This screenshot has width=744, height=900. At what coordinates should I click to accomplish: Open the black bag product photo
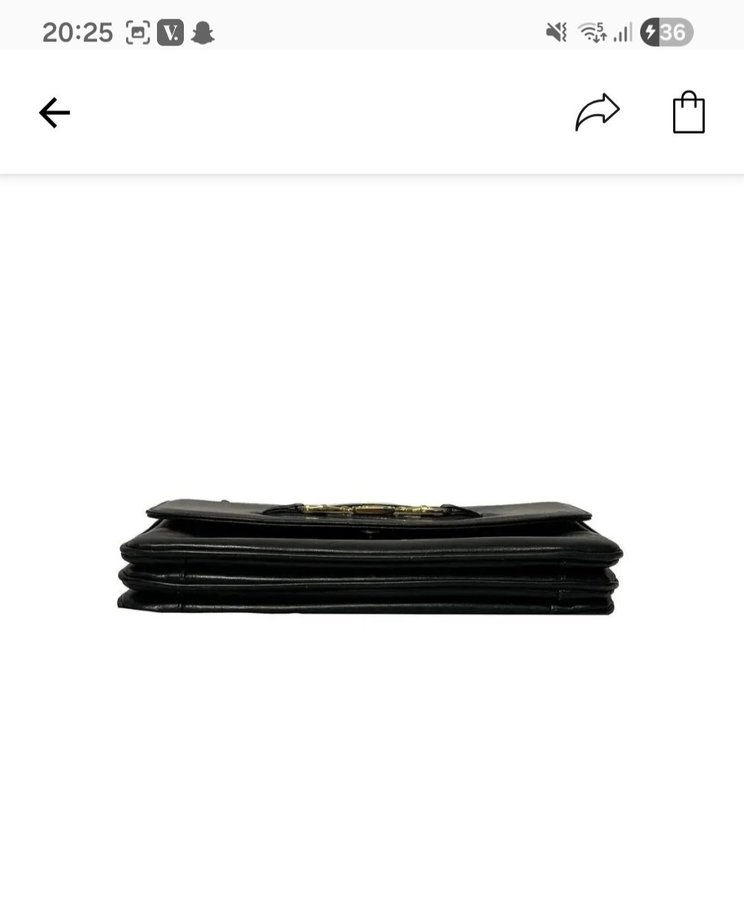[x=370, y=556]
